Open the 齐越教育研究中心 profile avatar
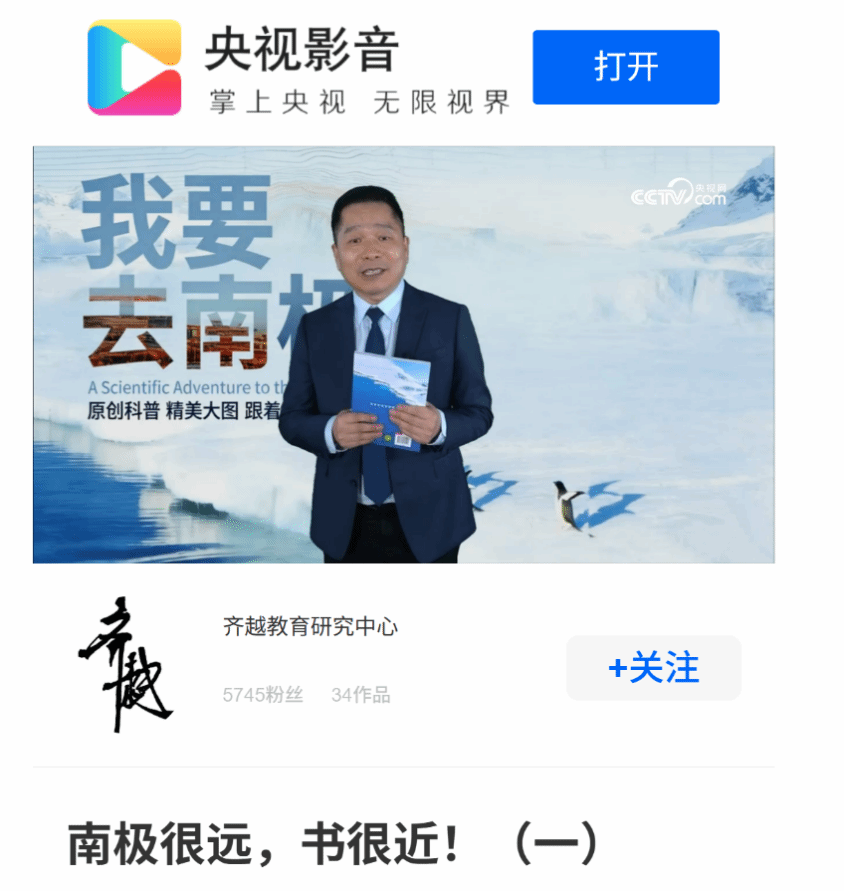This screenshot has height=891, width=844. pyautogui.click(x=124, y=665)
